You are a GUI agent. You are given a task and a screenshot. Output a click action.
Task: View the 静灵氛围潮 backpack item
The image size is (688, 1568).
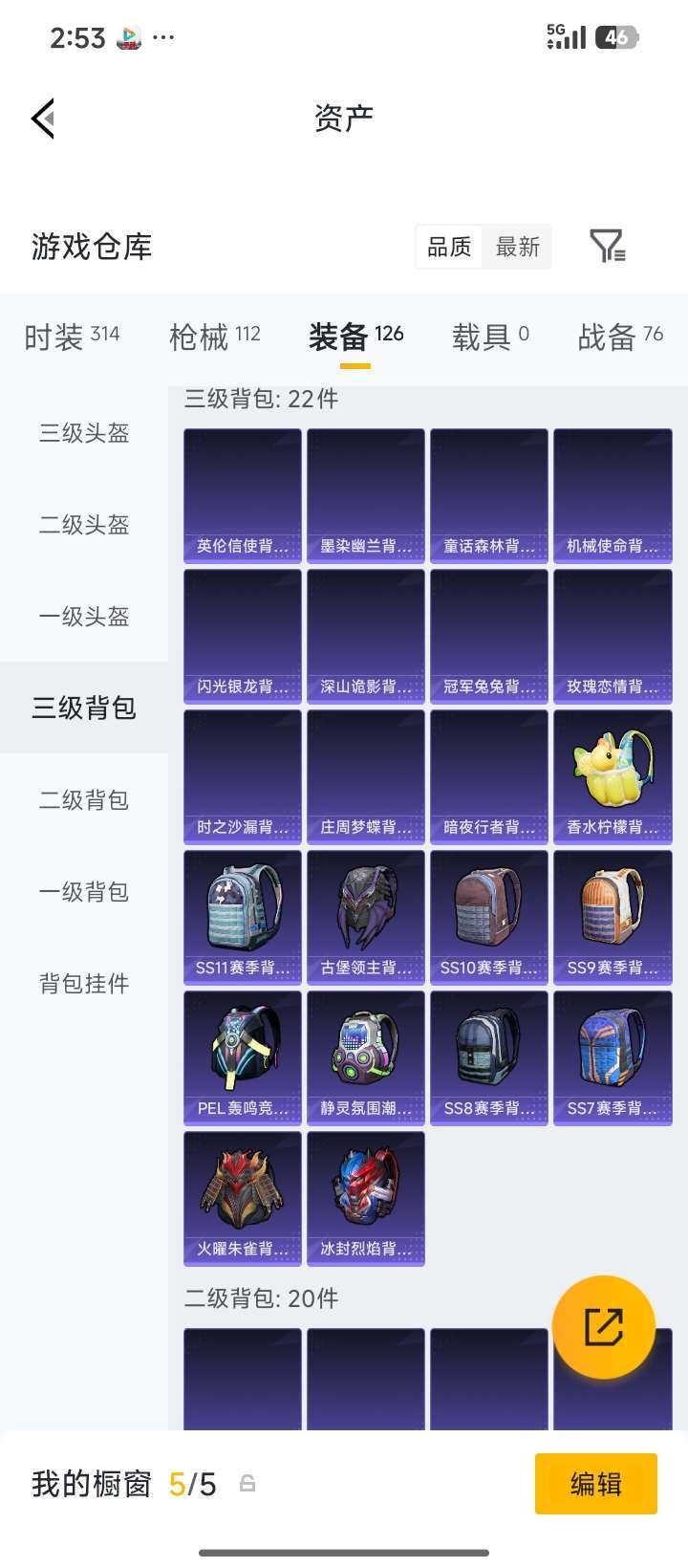[x=366, y=1058]
